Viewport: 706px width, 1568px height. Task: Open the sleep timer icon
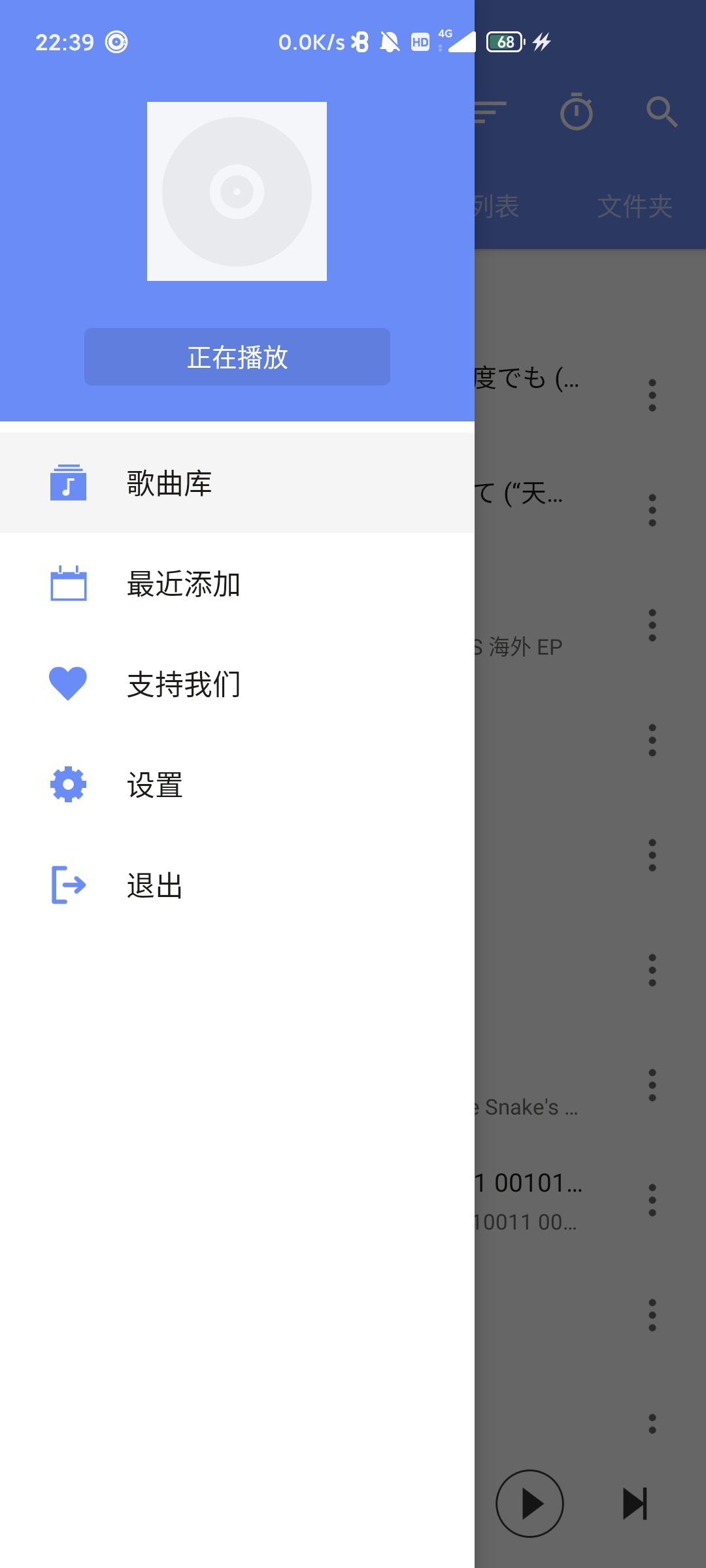pyautogui.click(x=577, y=112)
